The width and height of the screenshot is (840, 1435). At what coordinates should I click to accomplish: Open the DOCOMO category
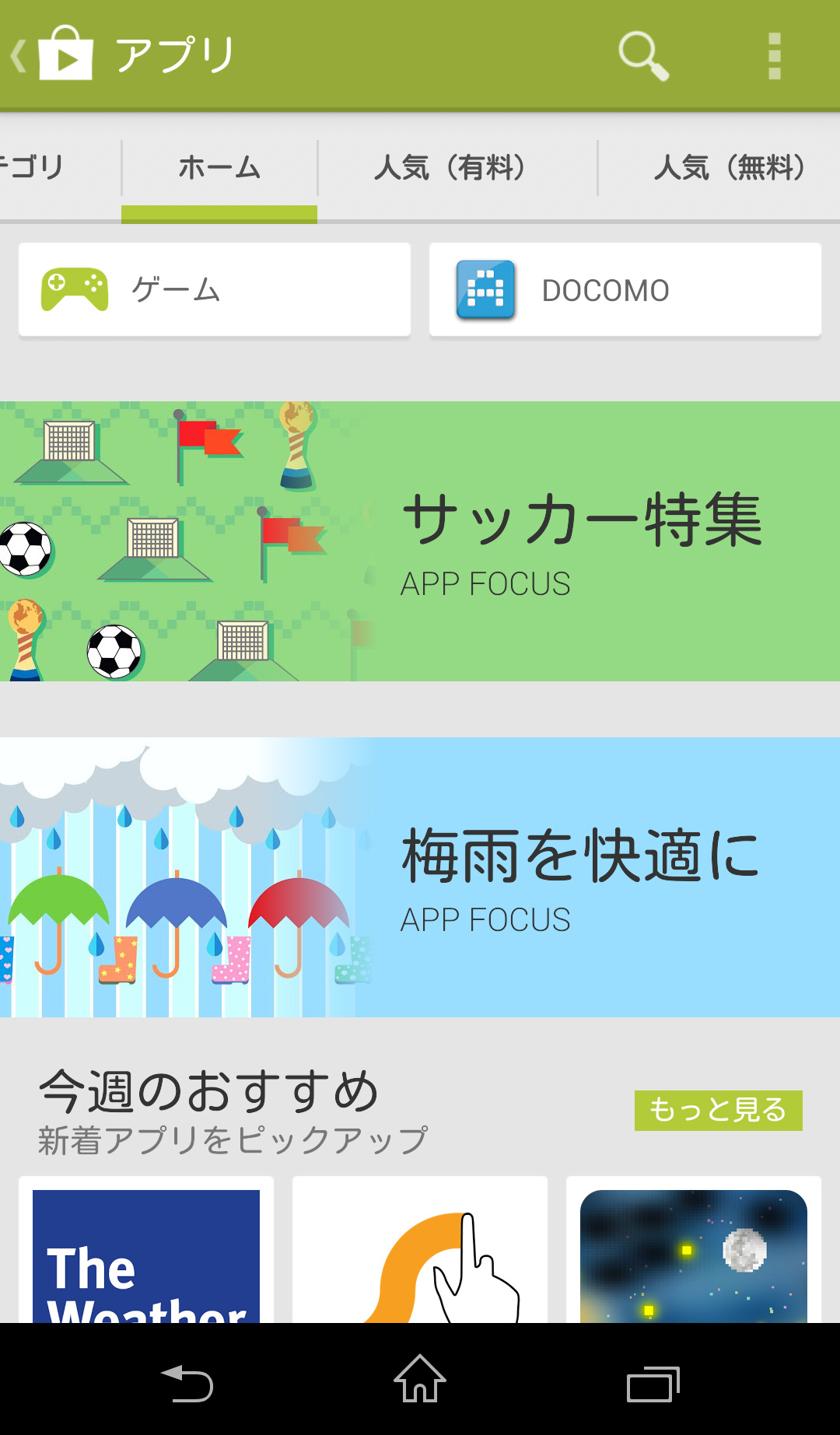(x=625, y=290)
